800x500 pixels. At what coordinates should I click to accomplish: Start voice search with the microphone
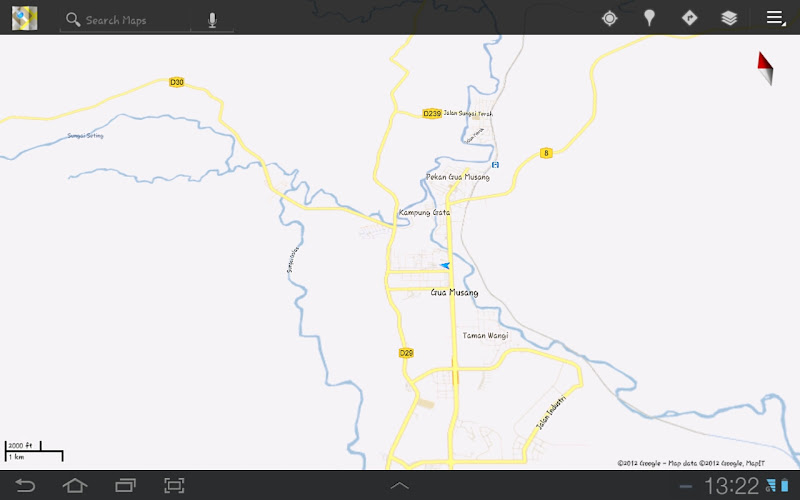click(212, 19)
